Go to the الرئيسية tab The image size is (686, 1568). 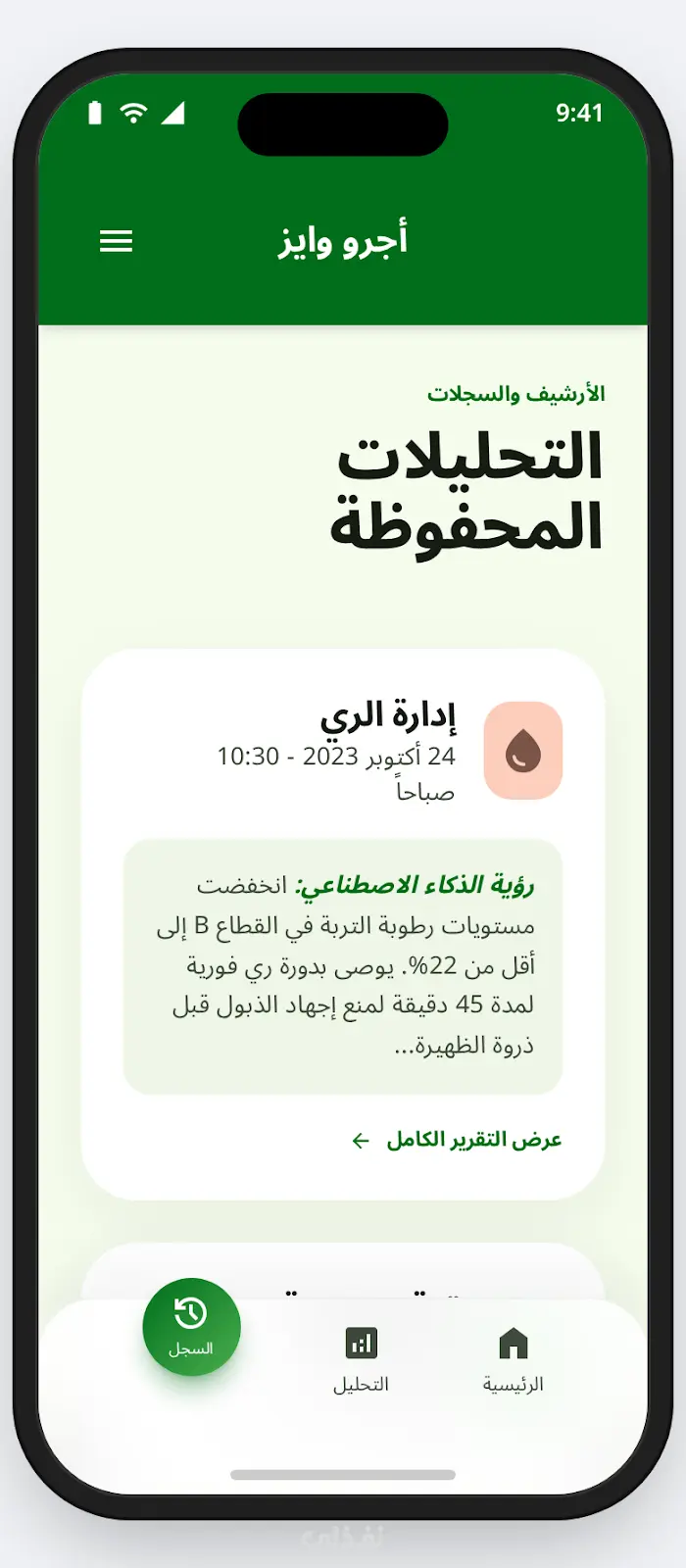click(x=513, y=1358)
